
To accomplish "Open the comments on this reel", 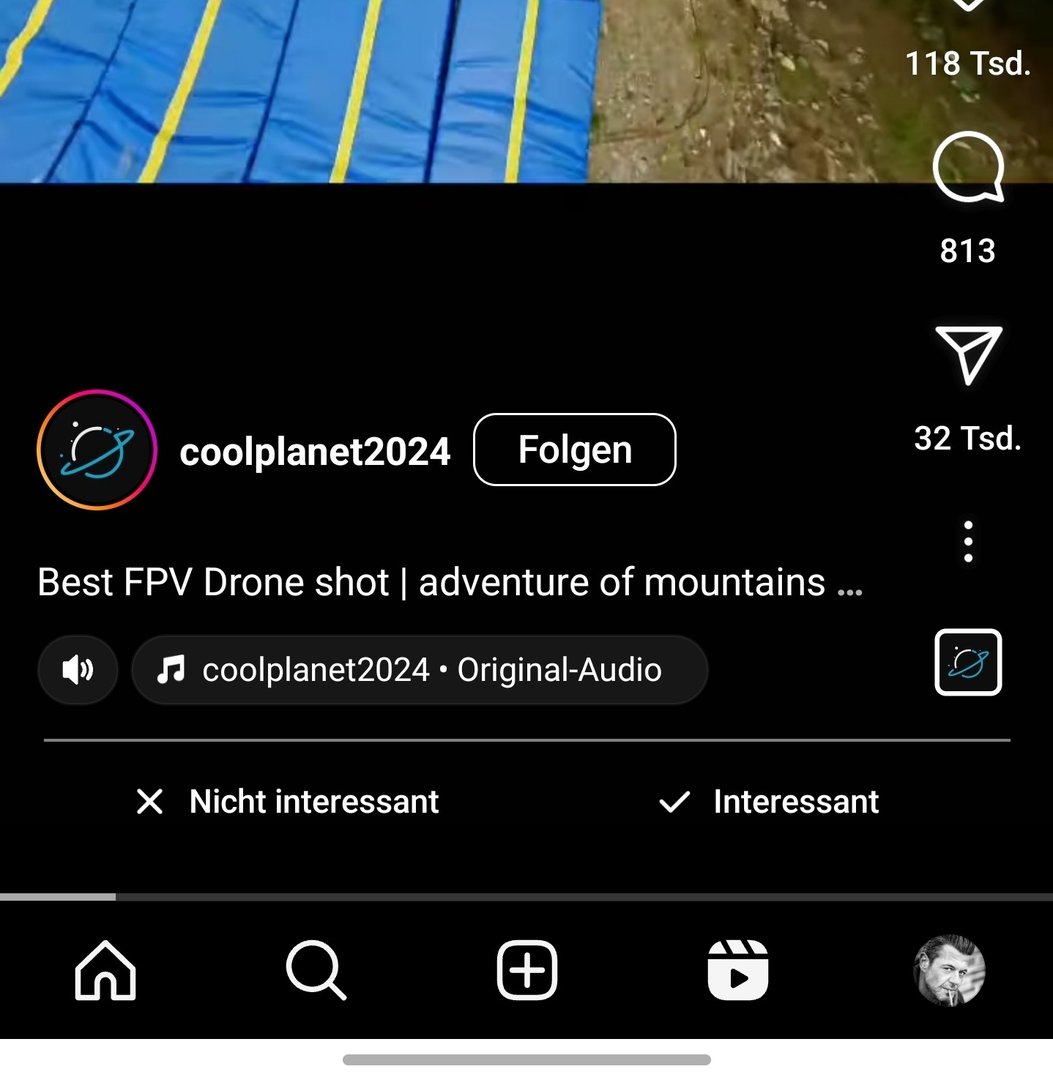I will (x=968, y=170).
